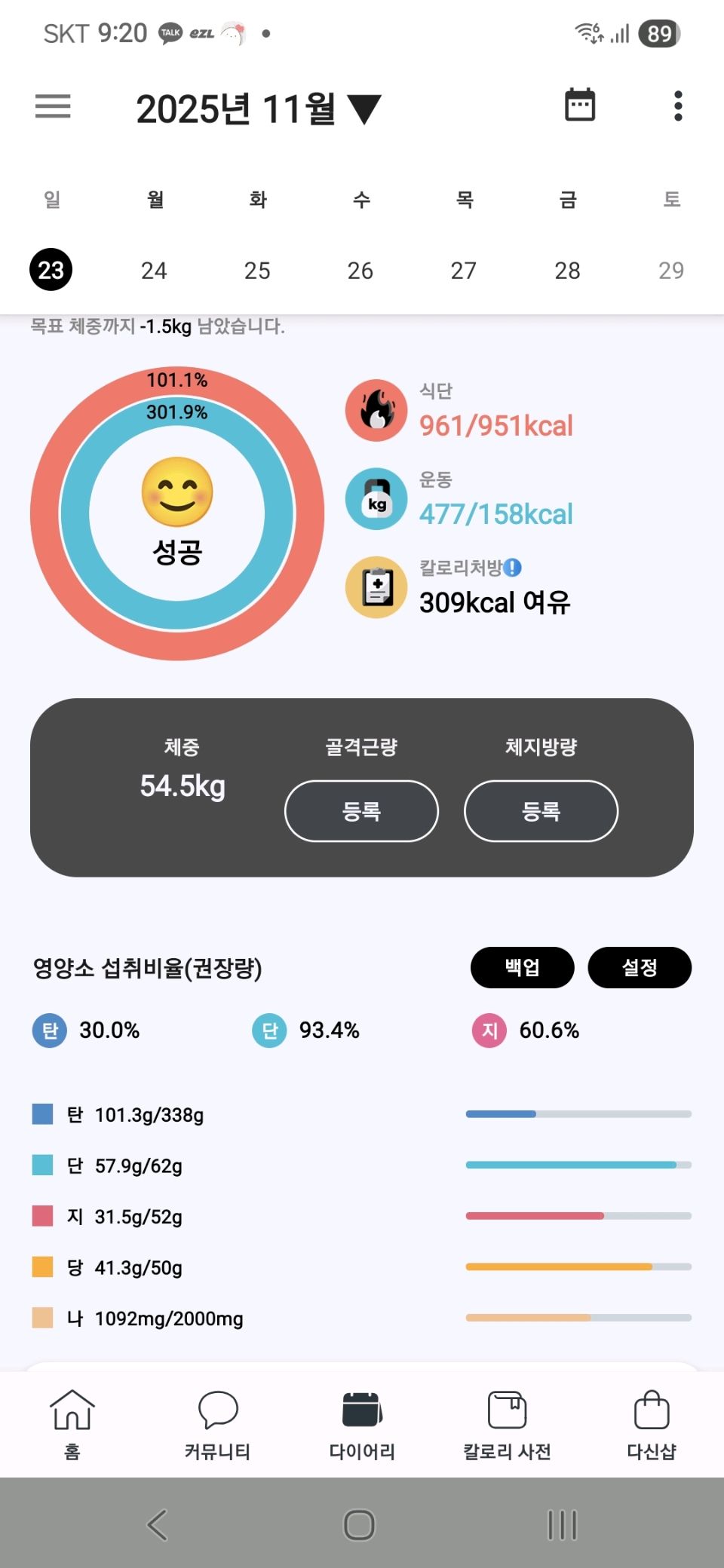Open the 다이어리 tab
Image resolution: width=724 pixels, height=1568 pixels.
[362, 1424]
